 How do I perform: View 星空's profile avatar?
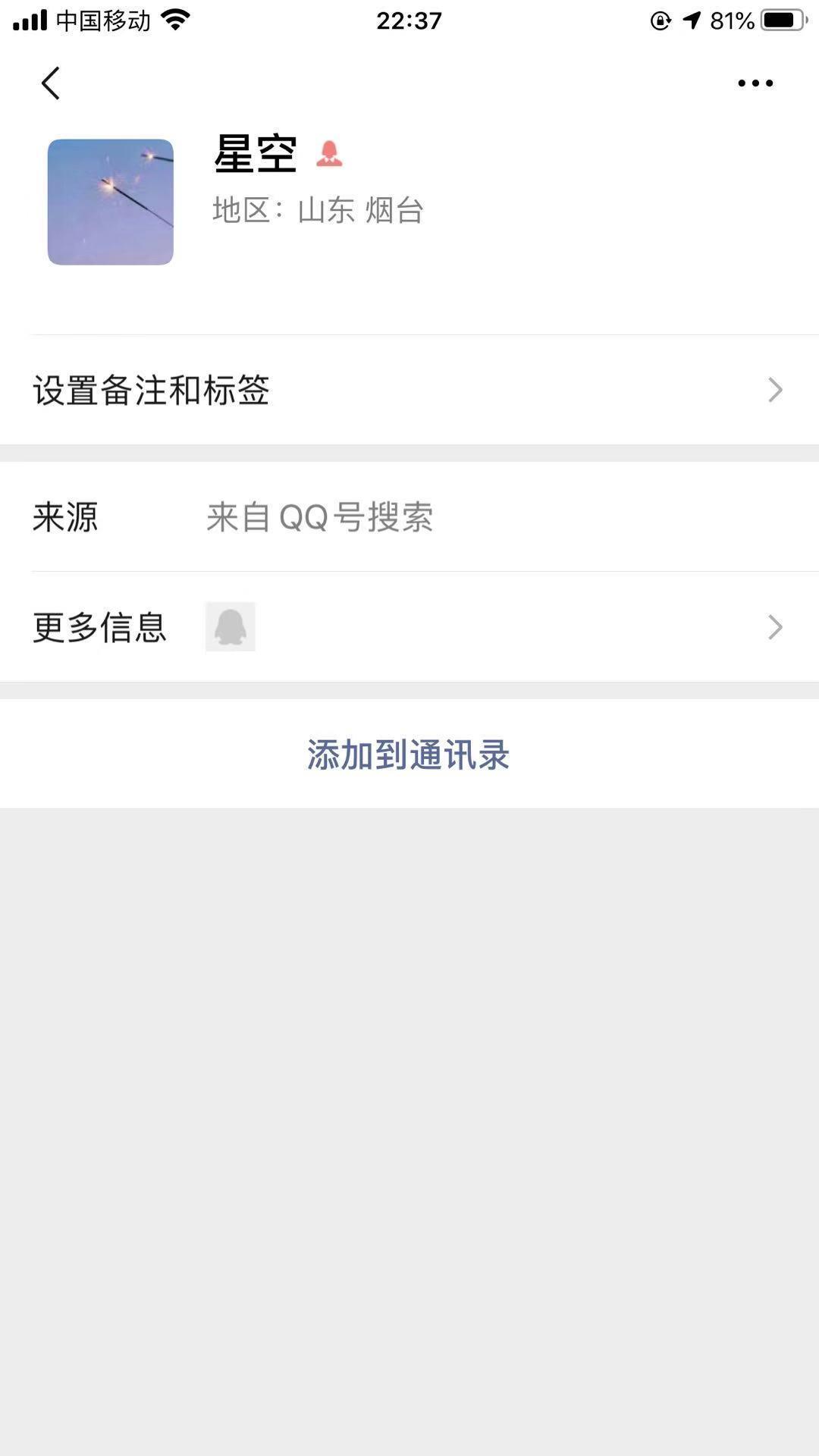(x=111, y=202)
